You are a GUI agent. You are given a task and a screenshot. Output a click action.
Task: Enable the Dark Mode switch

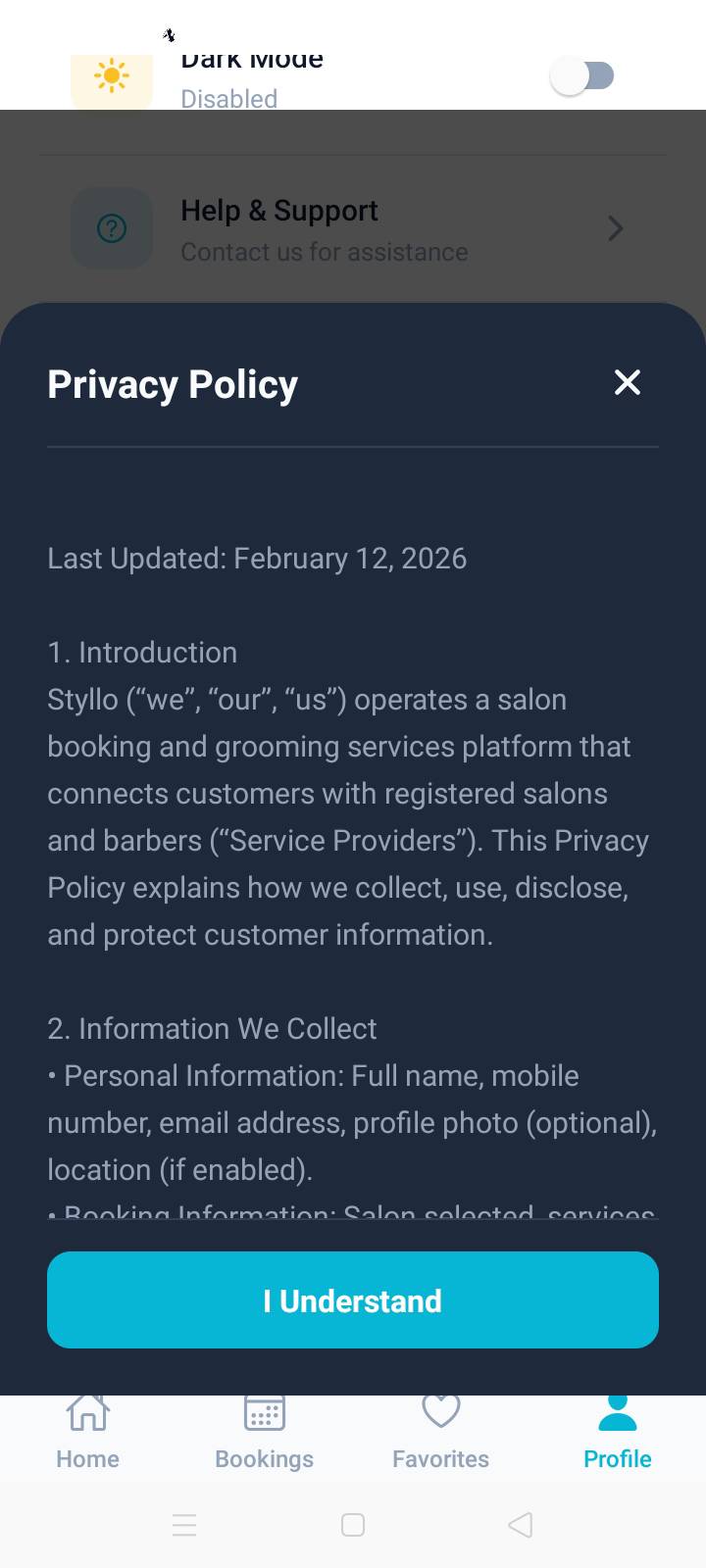(x=582, y=75)
